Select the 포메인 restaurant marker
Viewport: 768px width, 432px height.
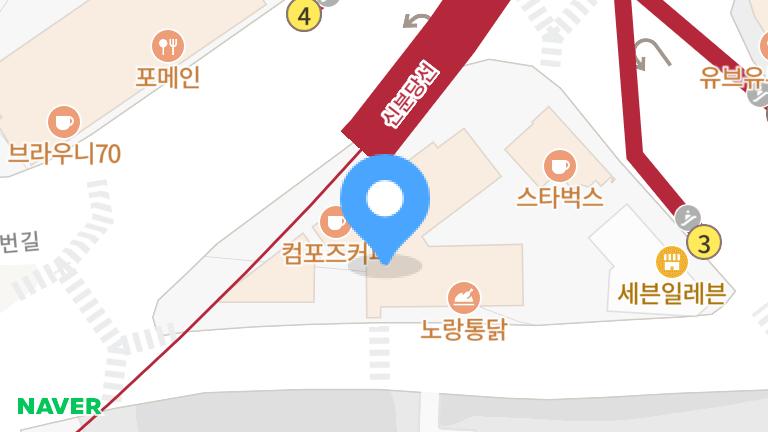click(x=168, y=46)
